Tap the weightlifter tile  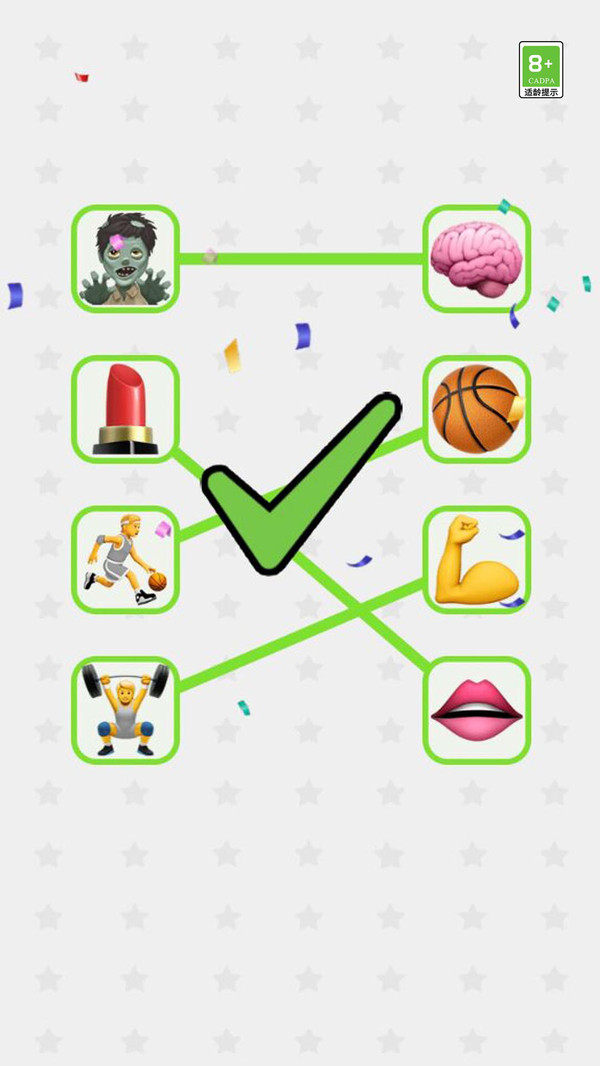point(125,710)
